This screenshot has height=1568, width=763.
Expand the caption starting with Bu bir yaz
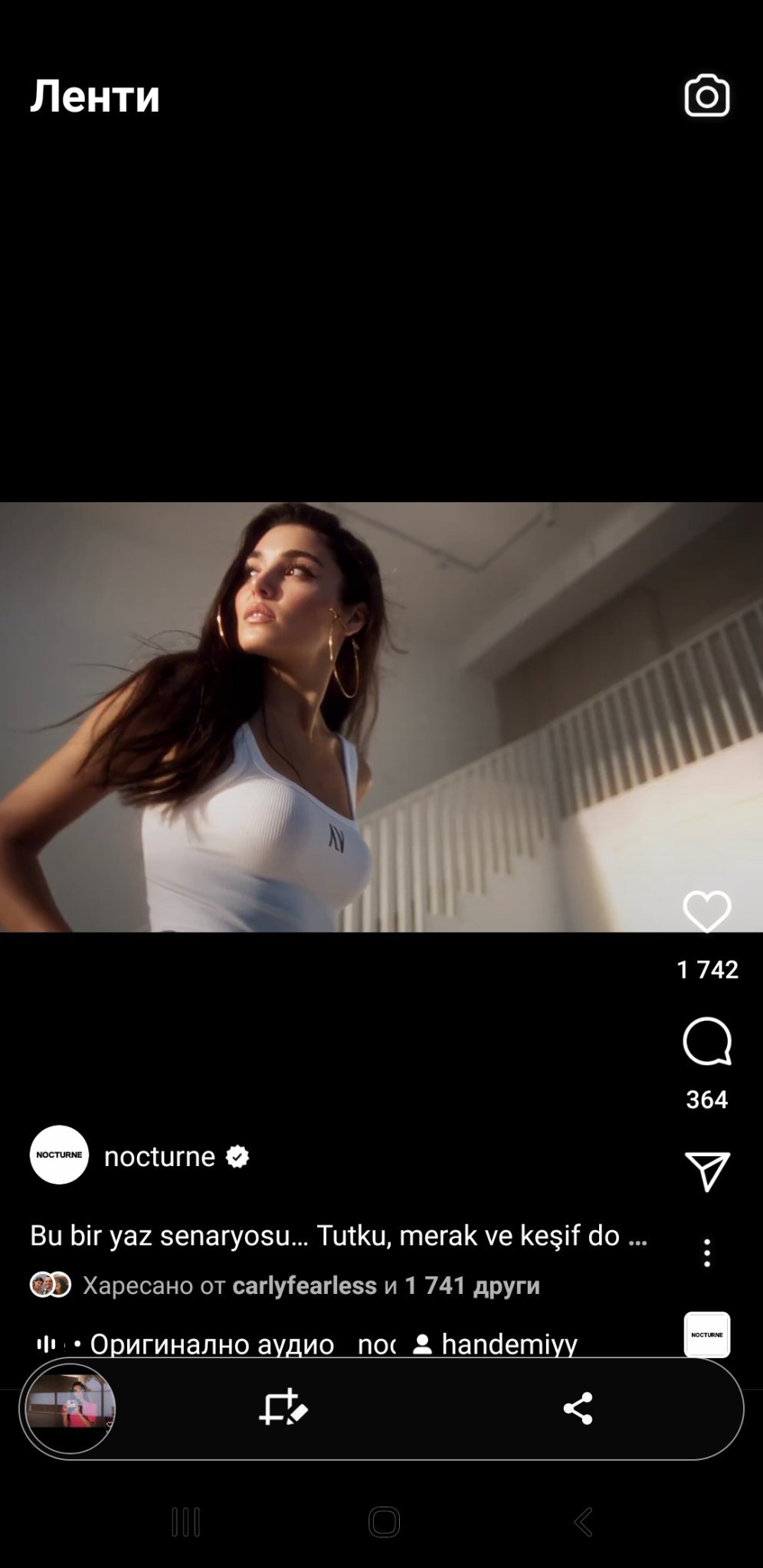[339, 1235]
